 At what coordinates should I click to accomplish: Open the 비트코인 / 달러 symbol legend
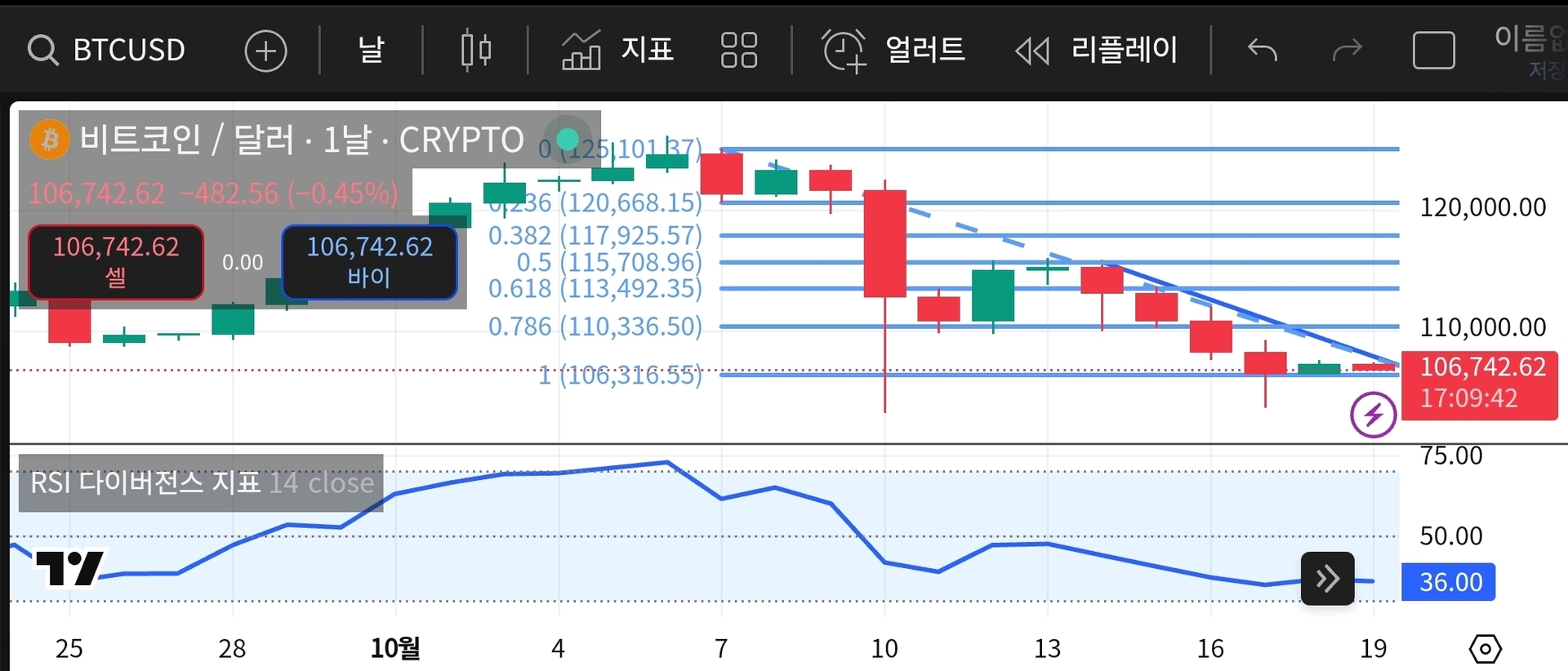tap(301, 140)
